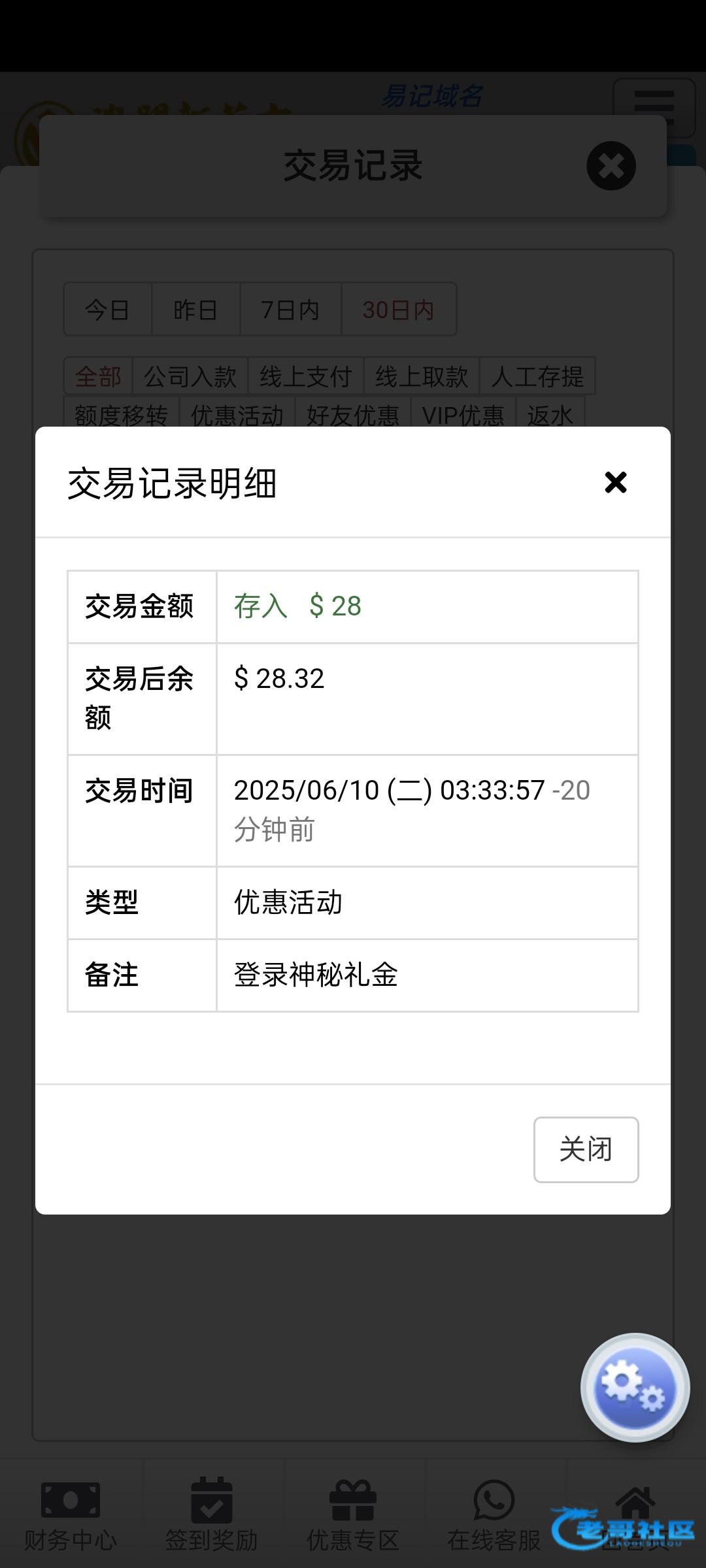The image size is (706, 1568).
Task: Select the 昨日 date filter
Action: [195, 309]
